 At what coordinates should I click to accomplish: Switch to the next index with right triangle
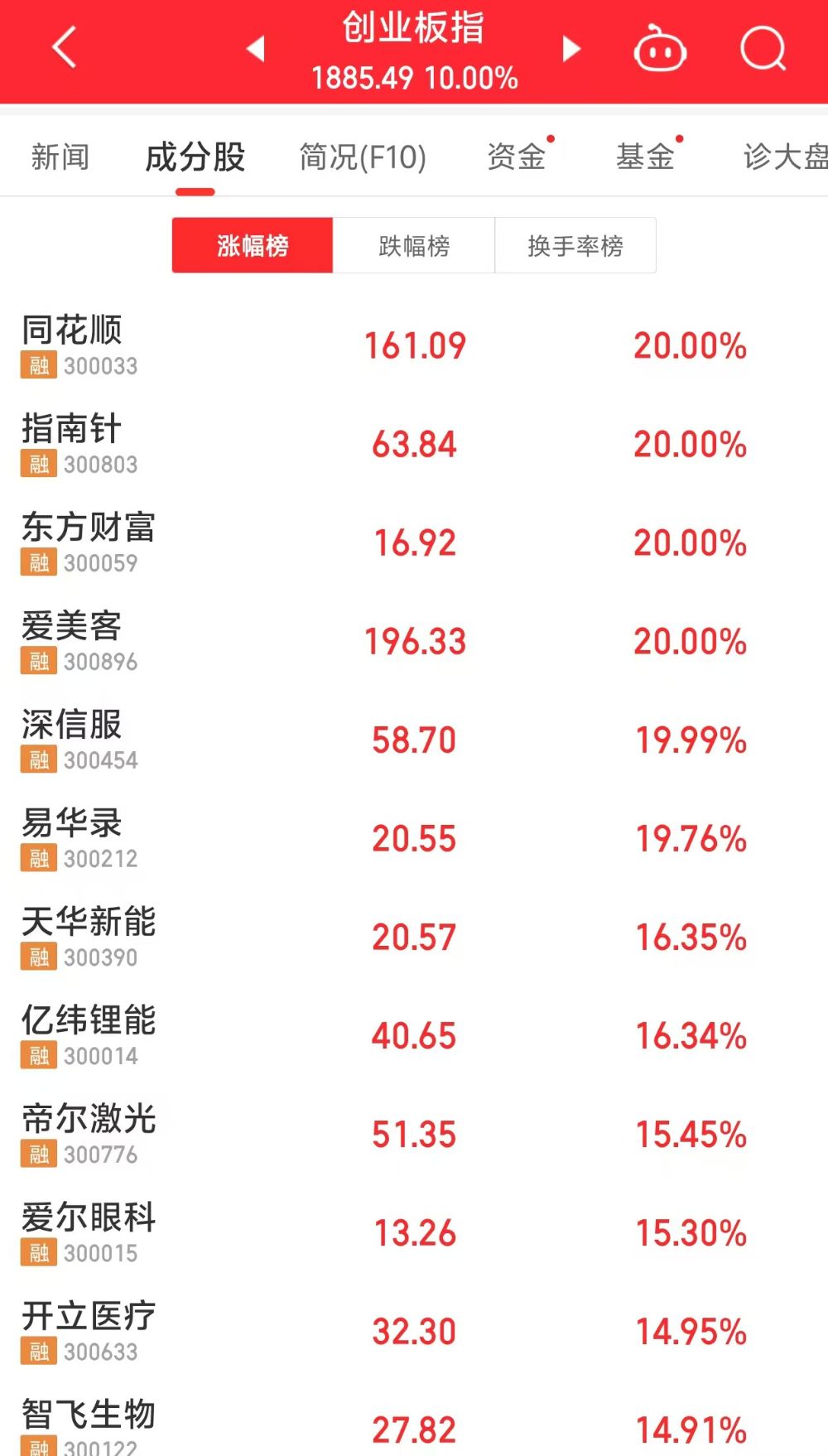coord(570,49)
